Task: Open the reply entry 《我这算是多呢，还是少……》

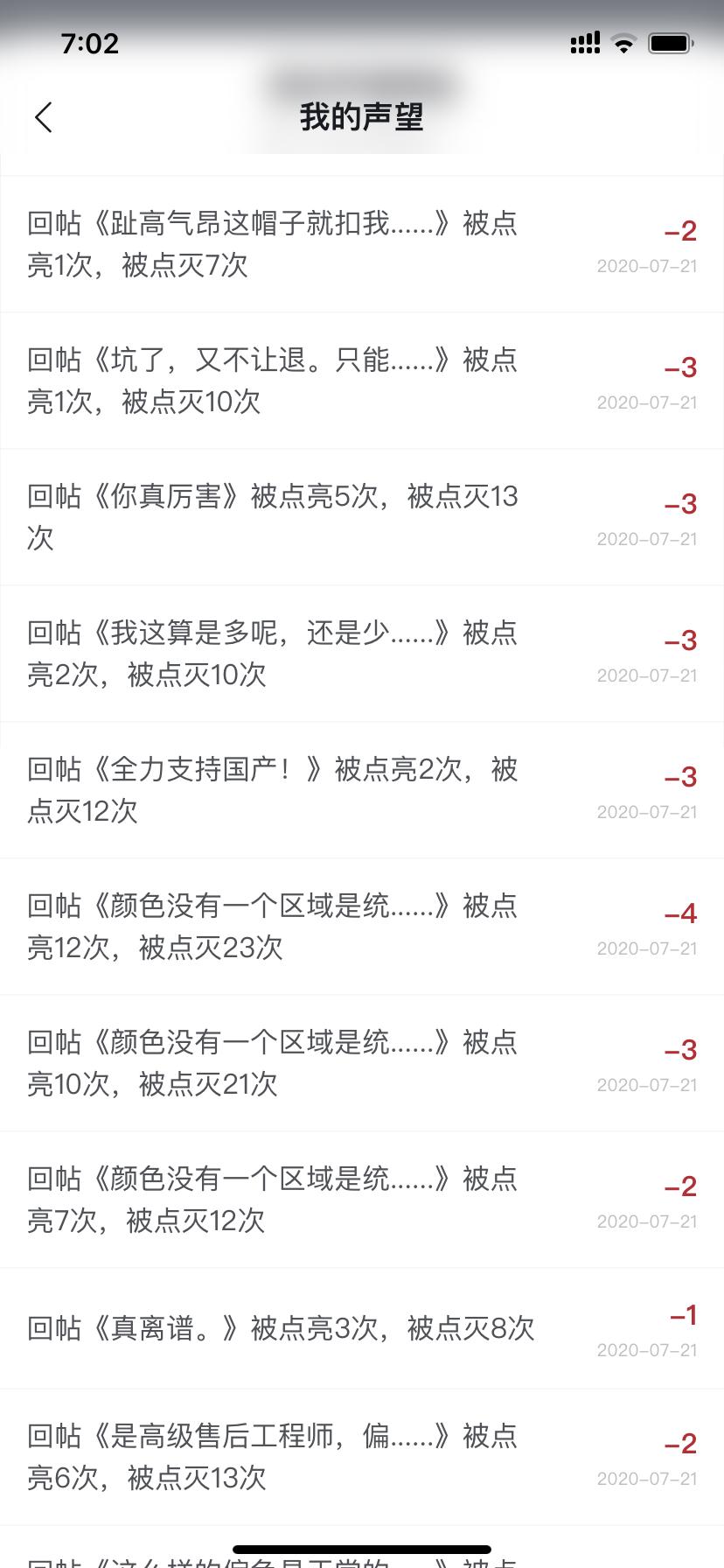Action: click(x=271, y=653)
